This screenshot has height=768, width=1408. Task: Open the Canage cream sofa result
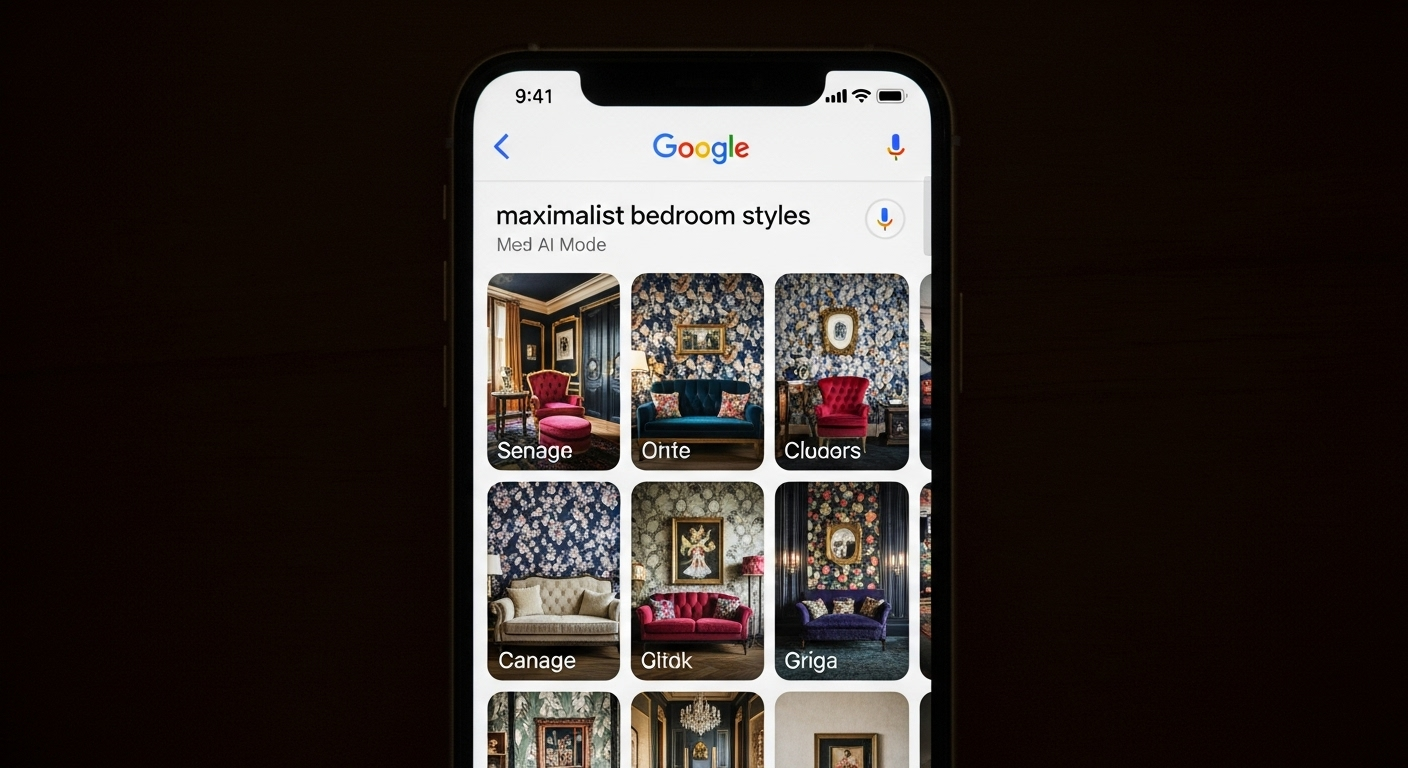pos(553,580)
